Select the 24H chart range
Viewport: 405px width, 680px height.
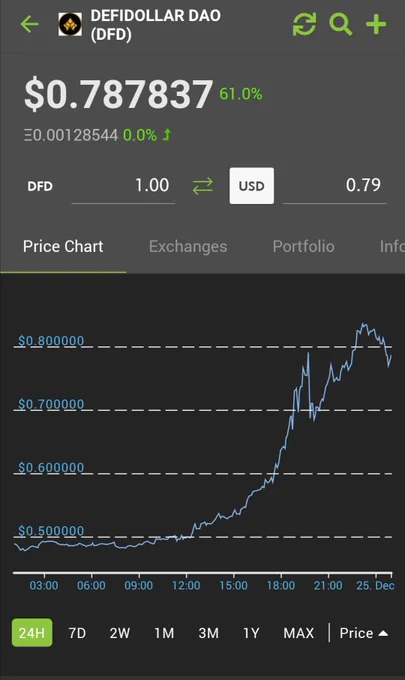pos(32,633)
